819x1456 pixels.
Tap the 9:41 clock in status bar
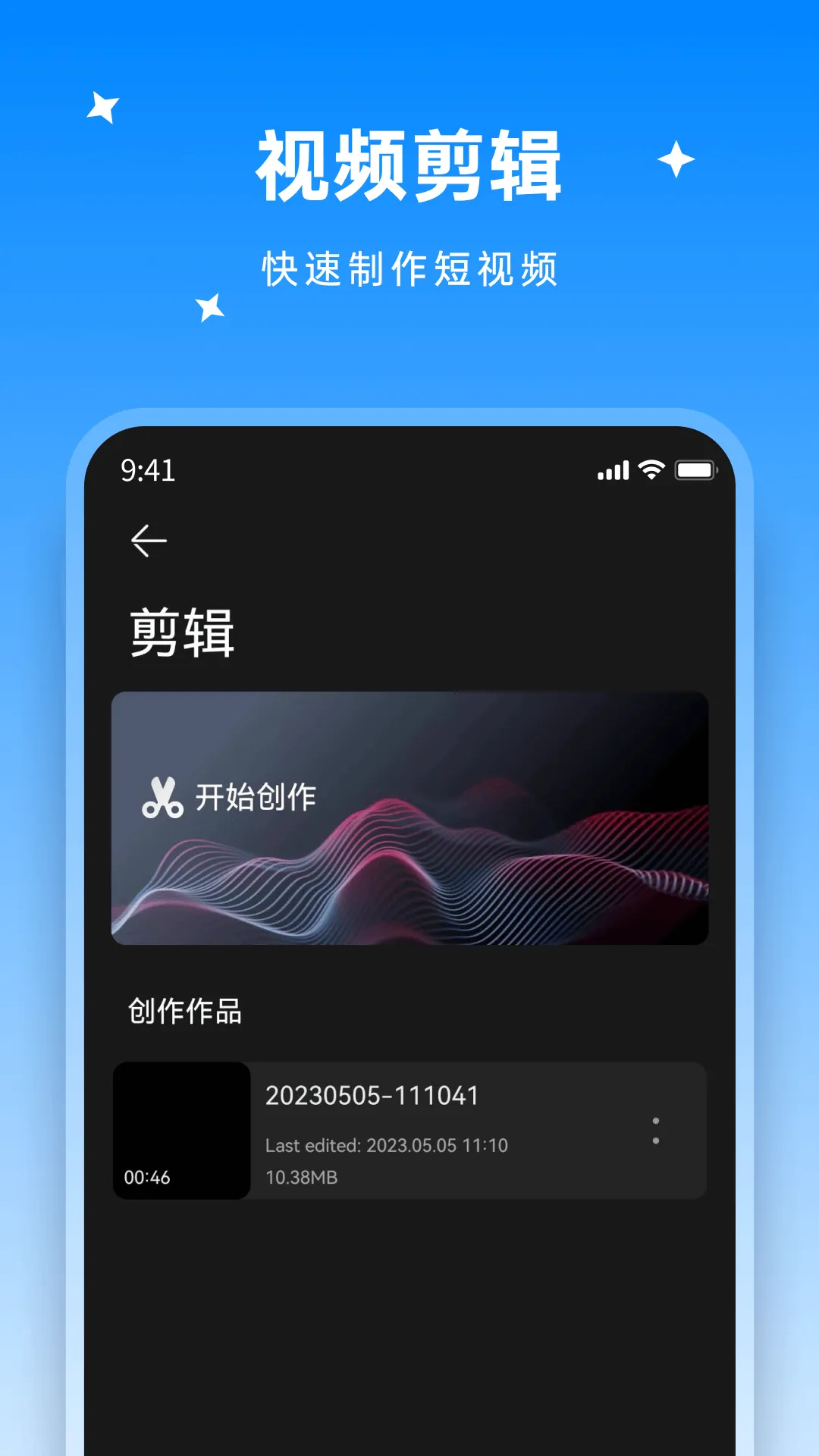149,472
